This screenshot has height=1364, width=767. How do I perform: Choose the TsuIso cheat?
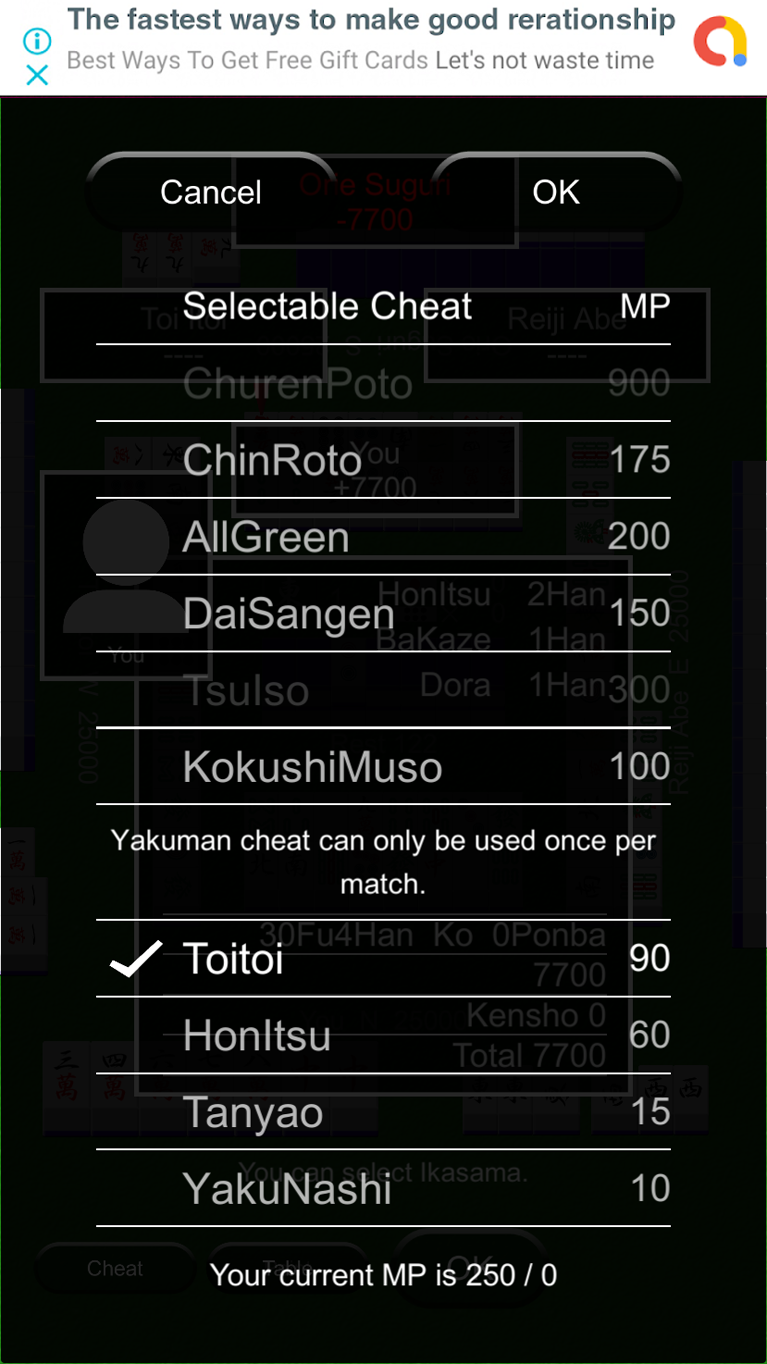[x=383, y=690]
